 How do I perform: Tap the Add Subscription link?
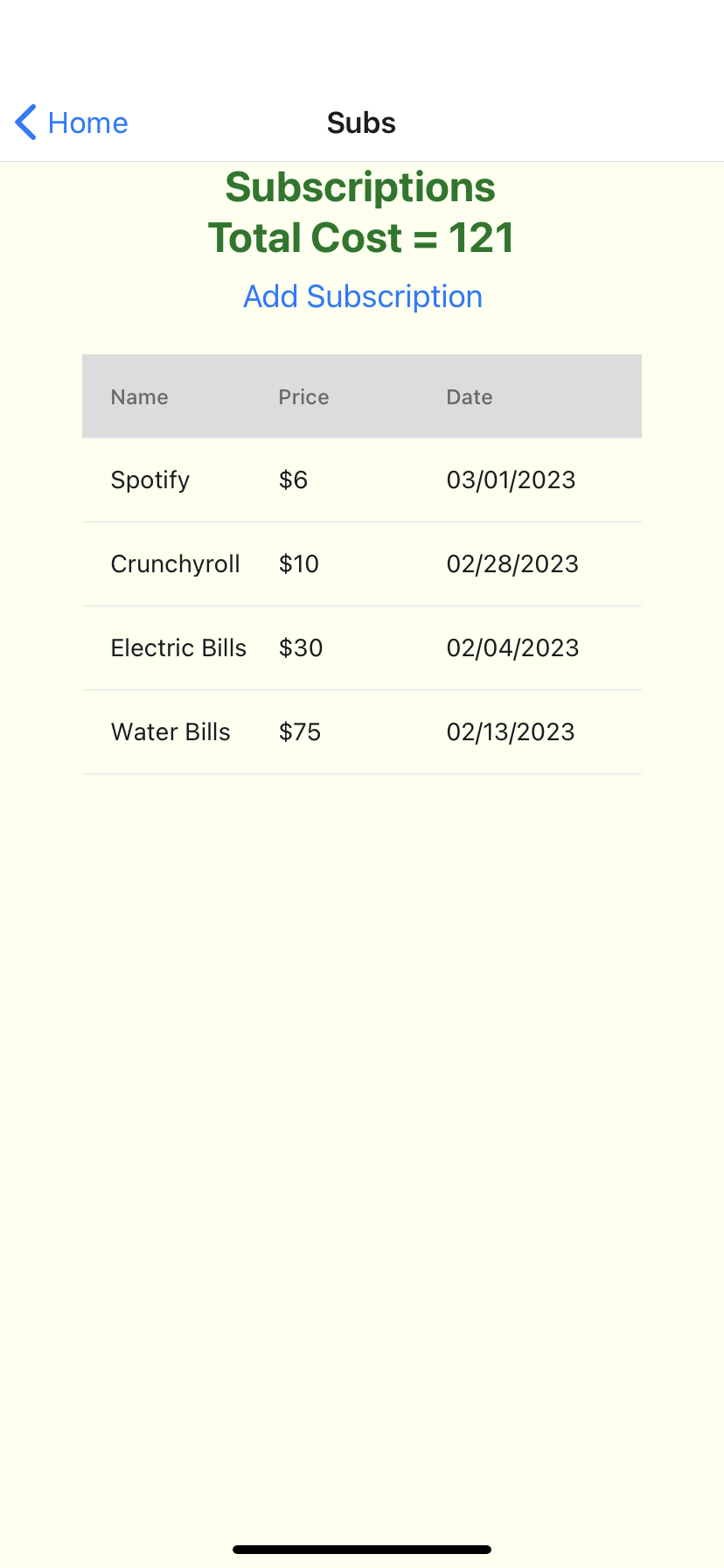362,297
